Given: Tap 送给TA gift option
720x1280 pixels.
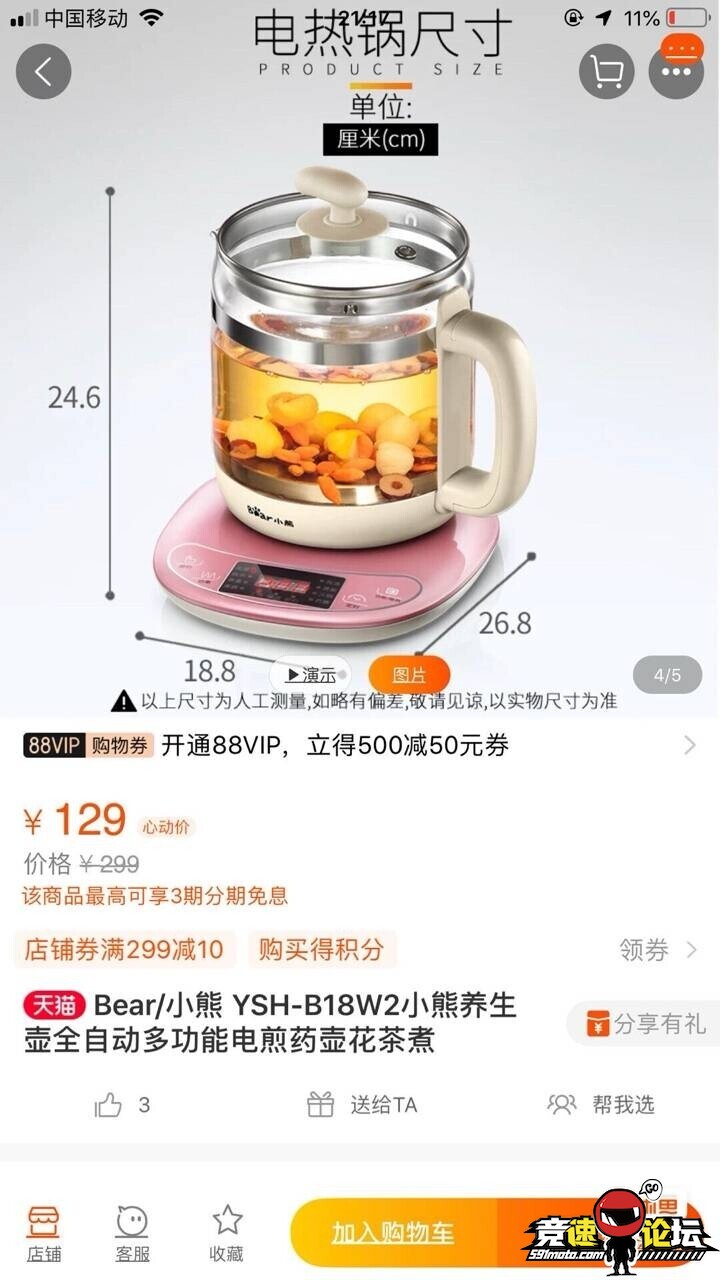Looking at the screenshot, I should (362, 1105).
